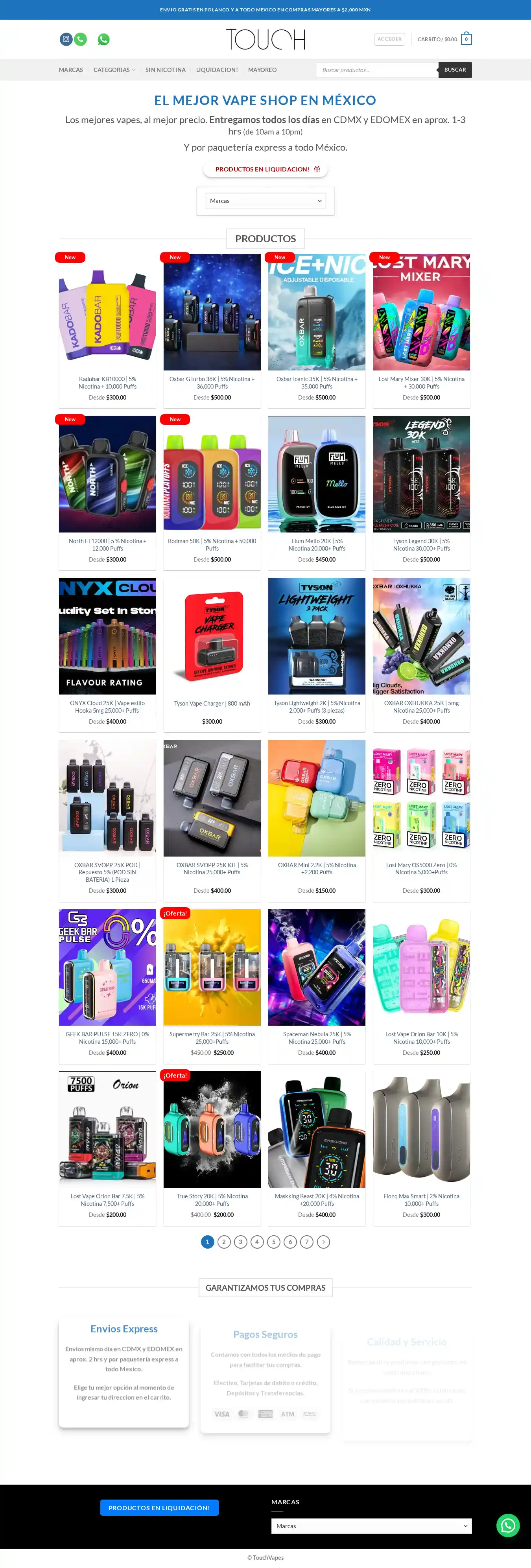Expand the Marcas dropdown below the heading

265,201
